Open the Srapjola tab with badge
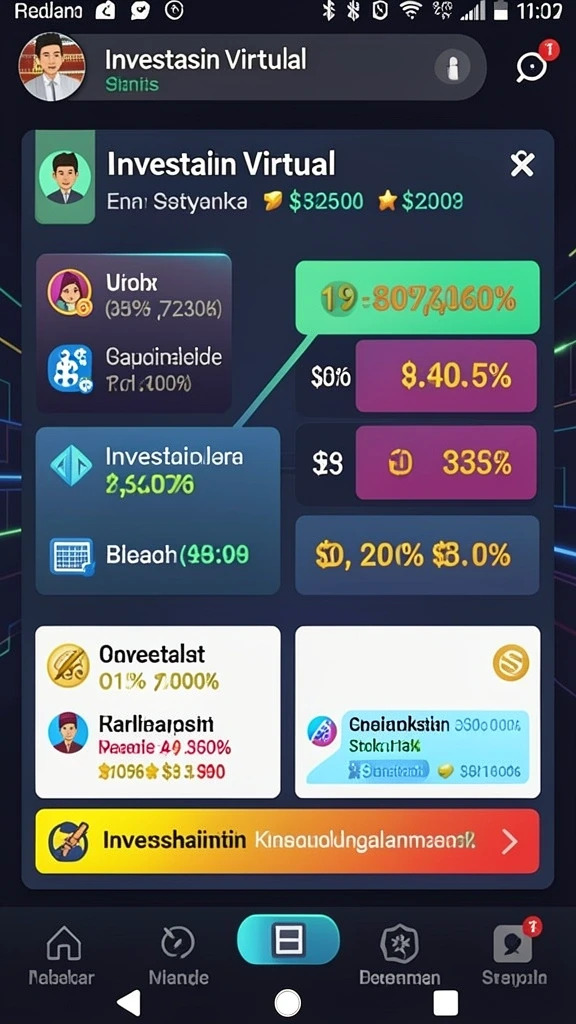This screenshot has height=1024, width=576. tap(514, 955)
